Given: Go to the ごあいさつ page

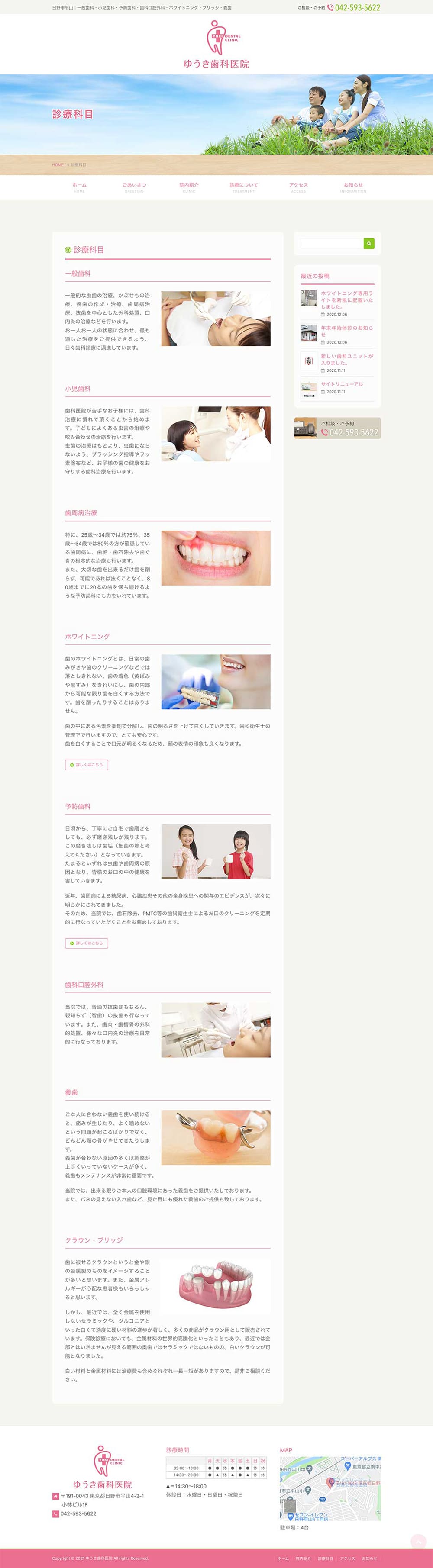Looking at the screenshot, I should (x=134, y=186).
